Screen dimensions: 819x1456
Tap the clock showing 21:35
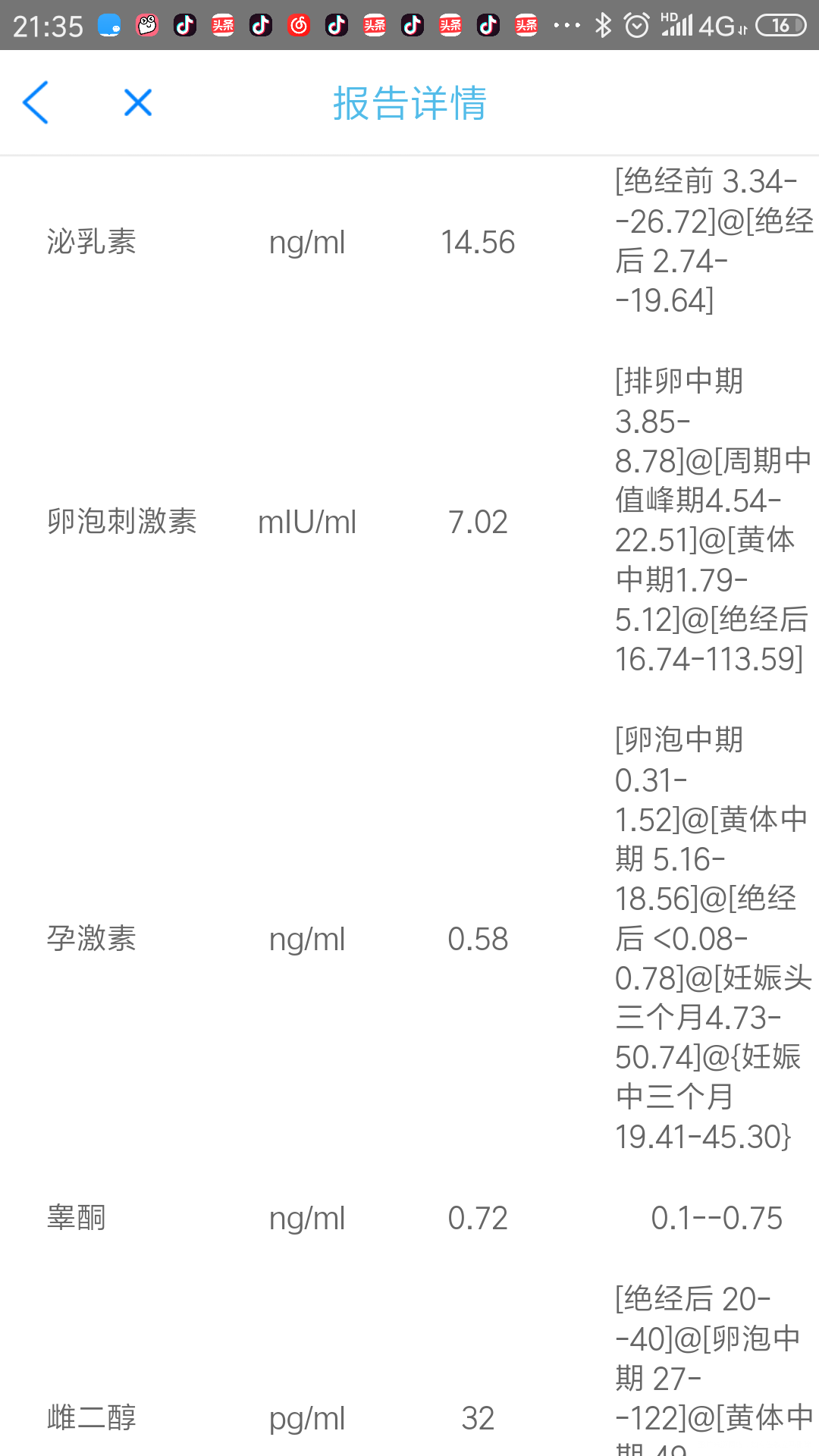[x=47, y=24]
